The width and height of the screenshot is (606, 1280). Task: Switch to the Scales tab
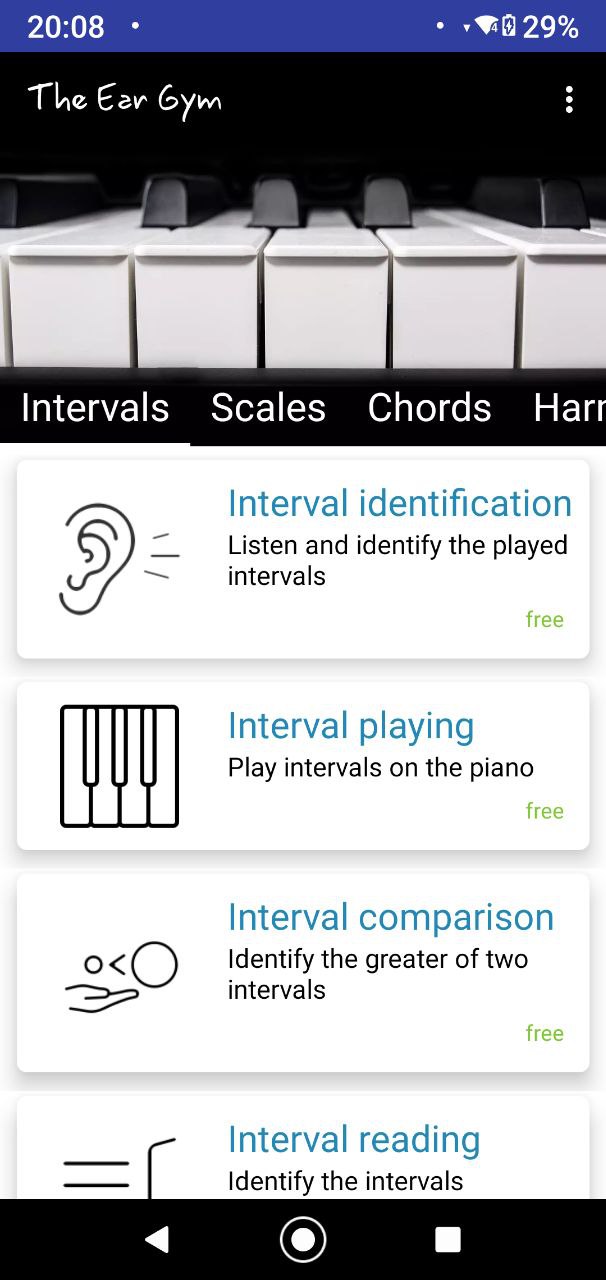click(x=268, y=408)
